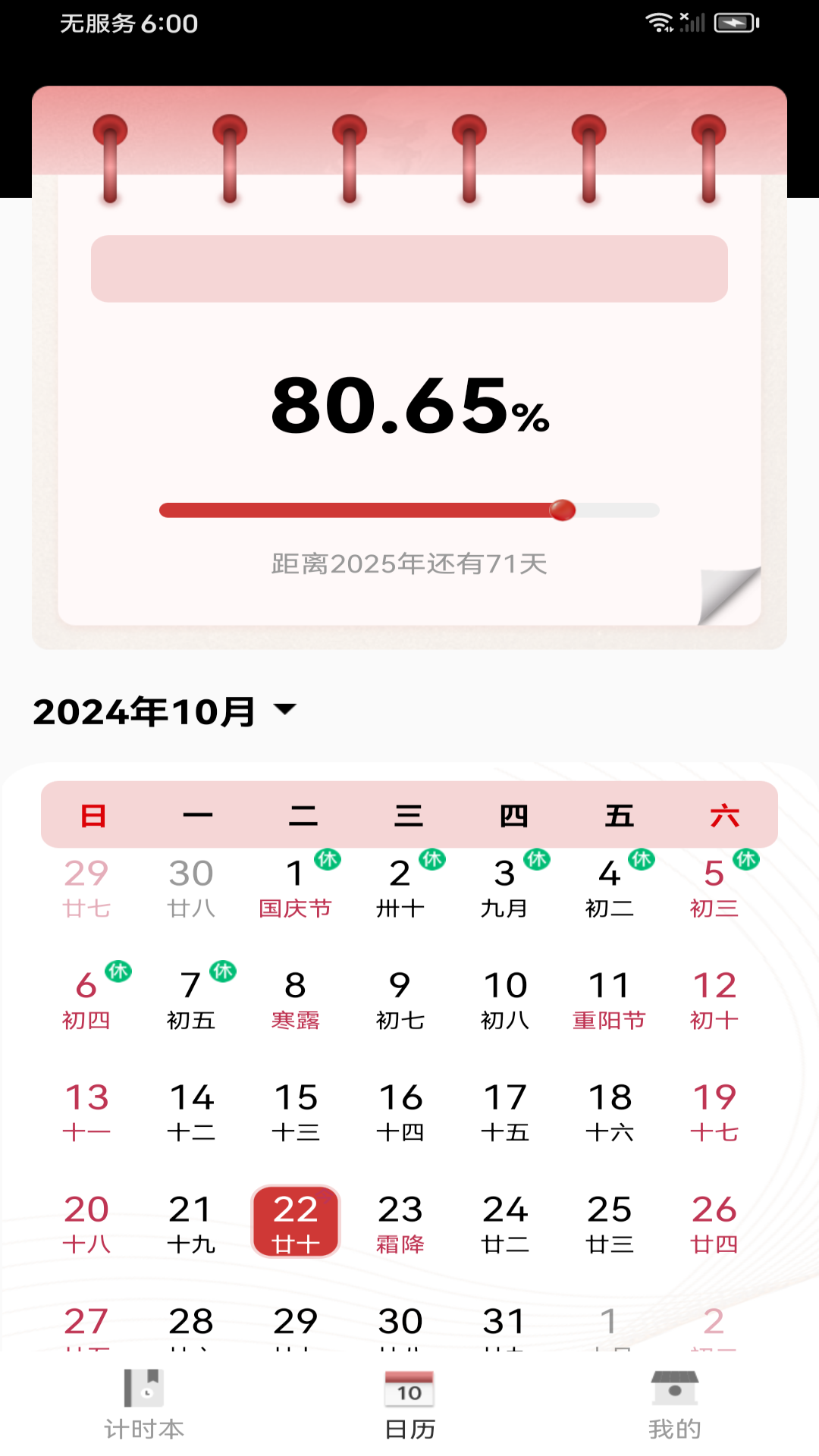
Task: Pick October 26 on the calendar
Action: (x=714, y=1222)
